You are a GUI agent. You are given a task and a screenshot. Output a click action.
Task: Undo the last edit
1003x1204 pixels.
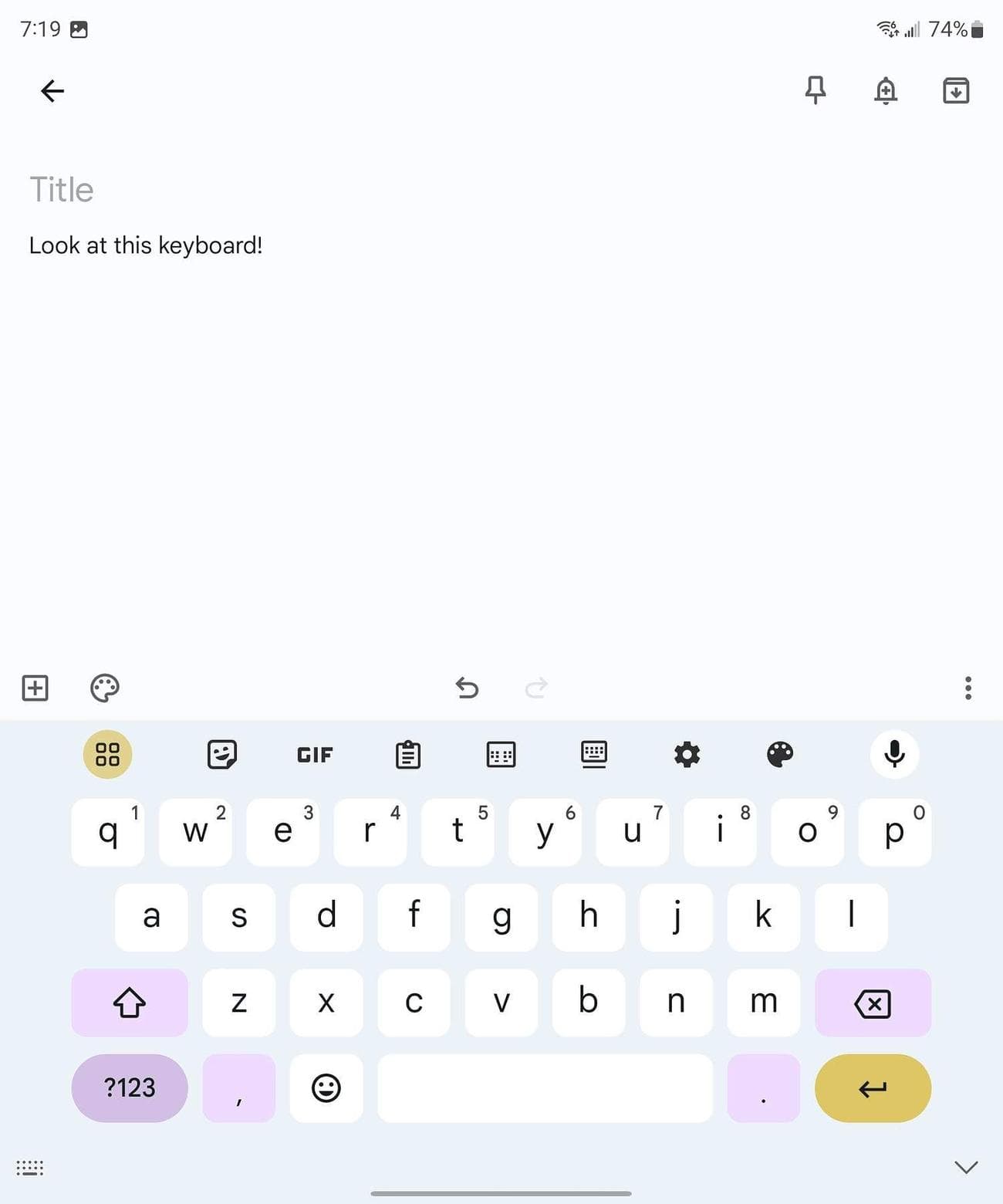pos(467,688)
